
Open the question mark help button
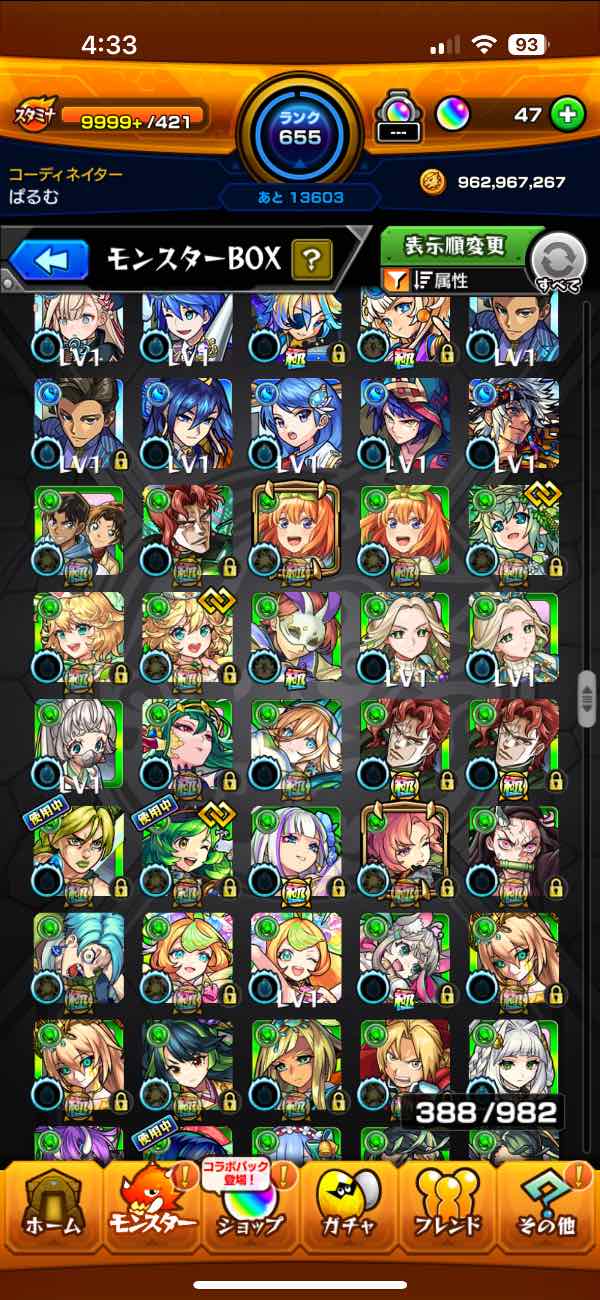point(312,261)
